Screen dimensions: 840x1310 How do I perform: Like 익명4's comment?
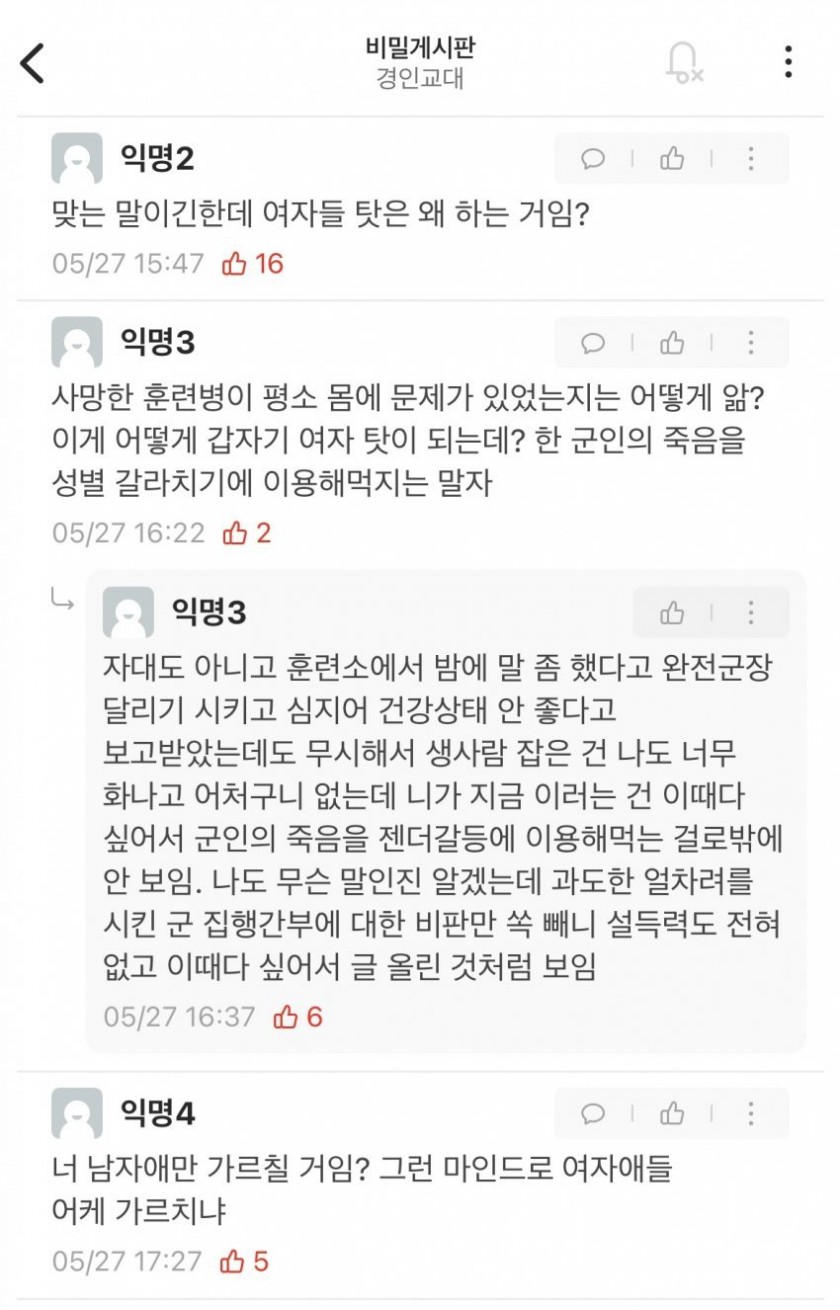[x=672, y=1113]
